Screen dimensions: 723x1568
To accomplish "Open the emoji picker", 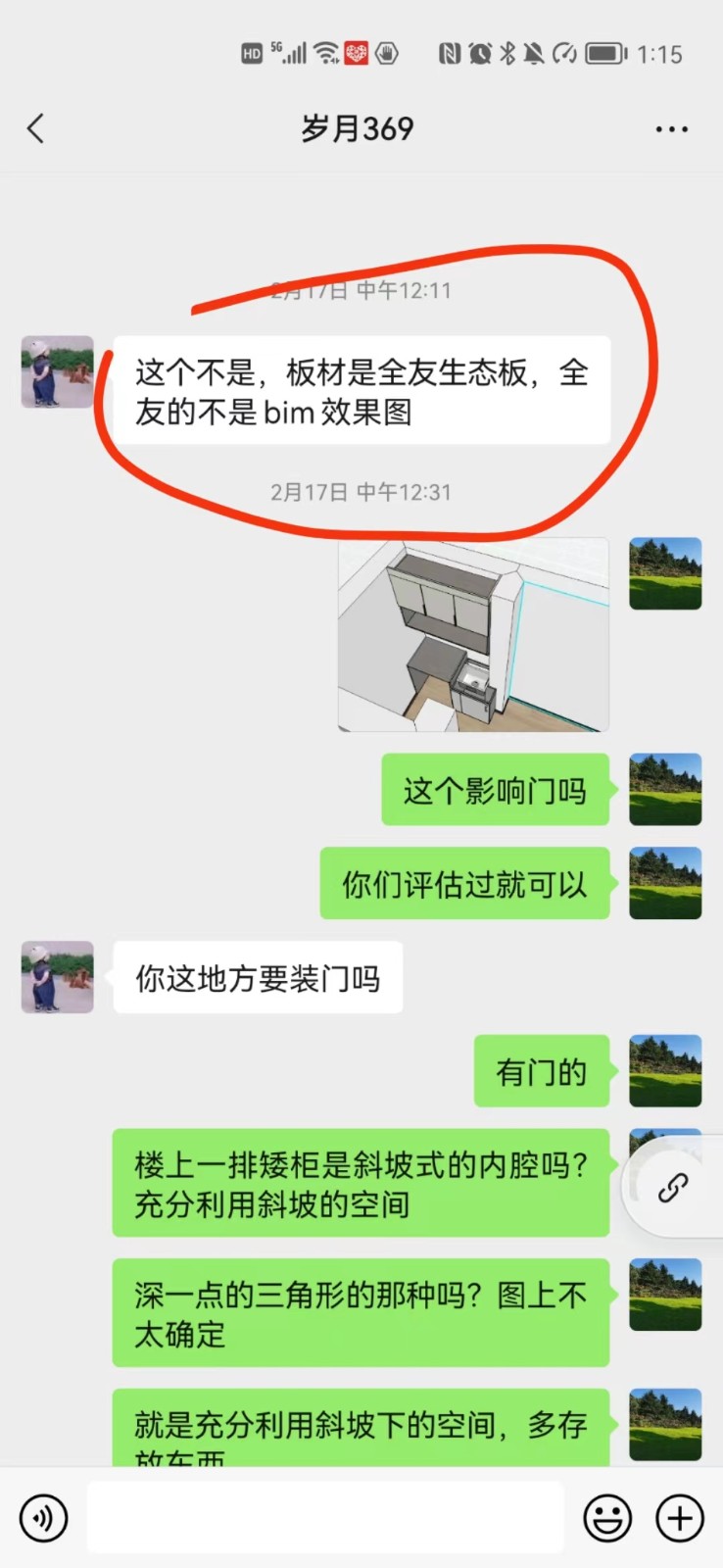I will pos(607,1518).
